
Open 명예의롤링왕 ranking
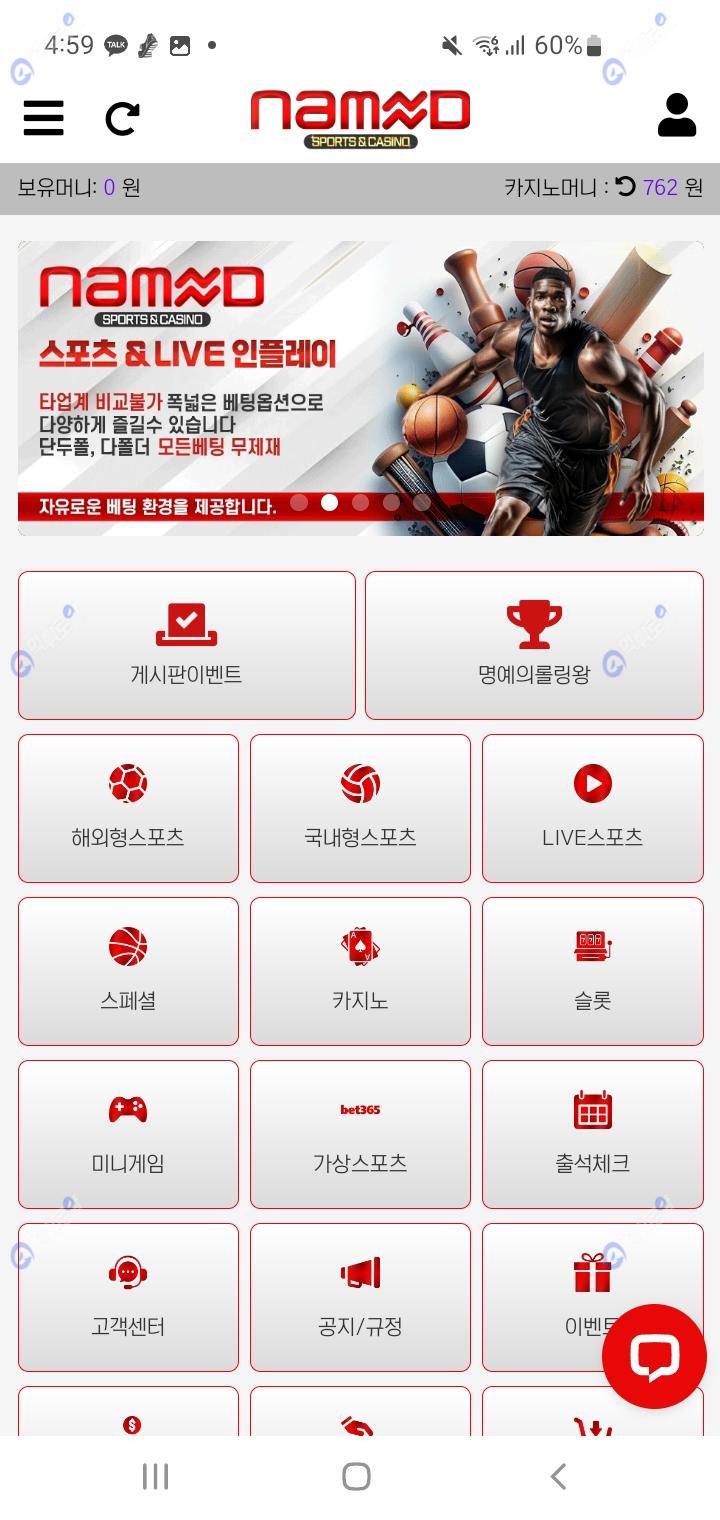pyautogui.click(x=534, y=645)
